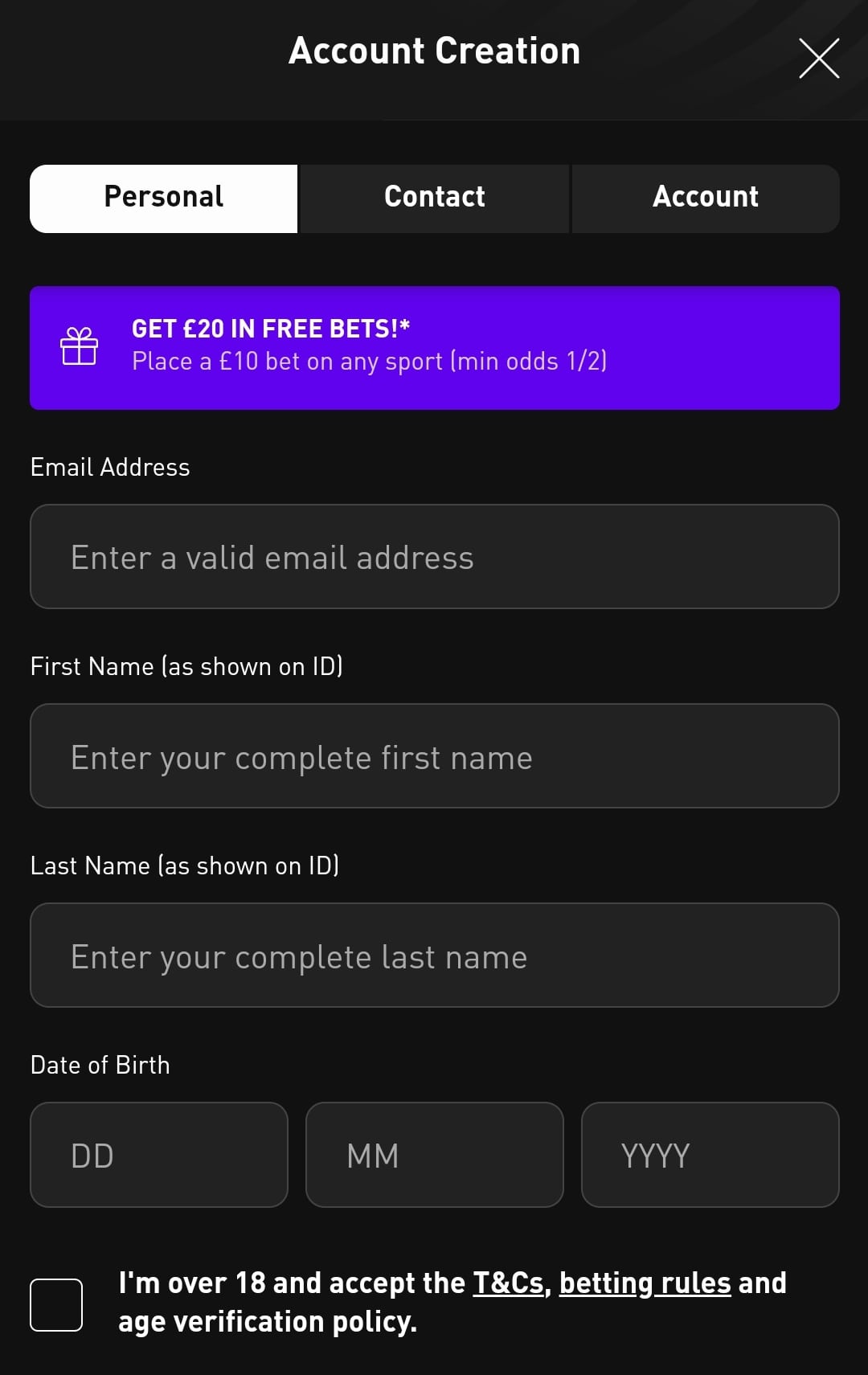The width and height of the screenshot is (868, 1375).
Task: Select the Personal tab
Action: [x=164, y=198]
